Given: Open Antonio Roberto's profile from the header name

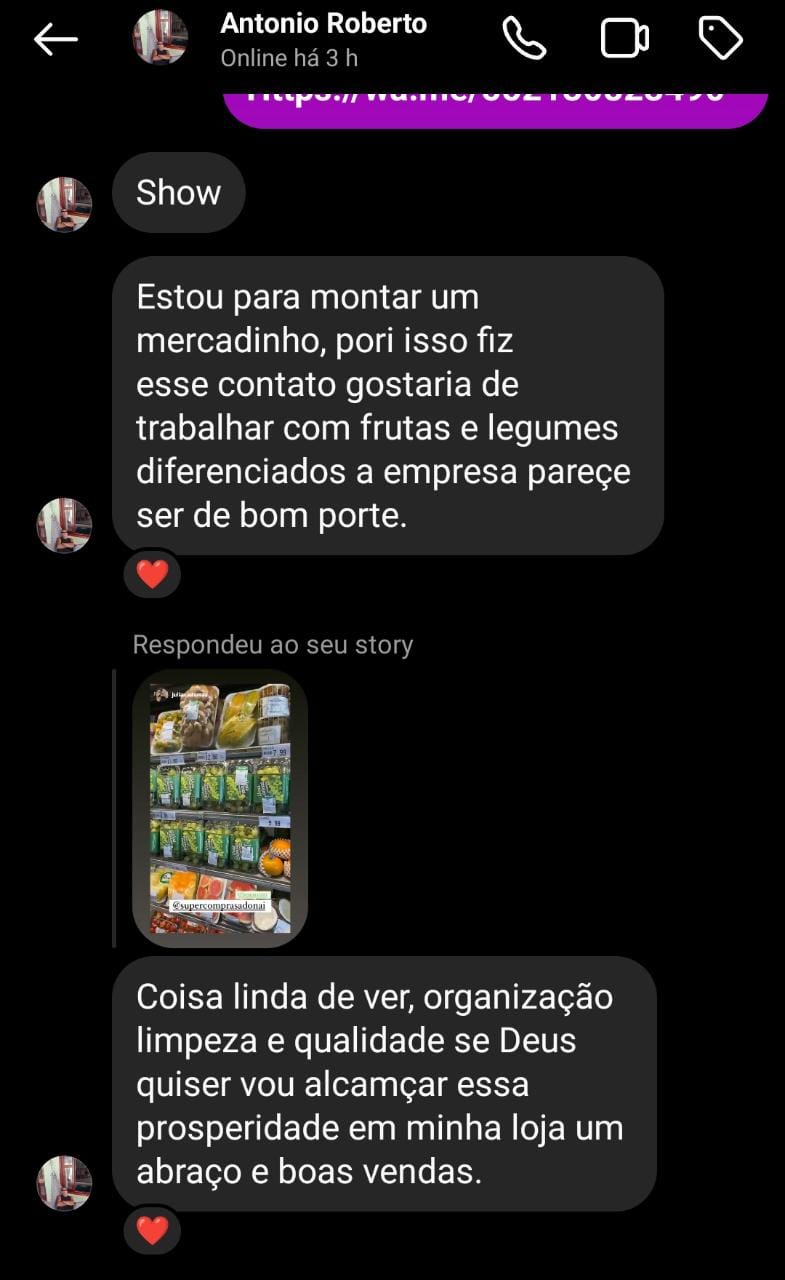Looking at the screenshot, I should point(323,24).
